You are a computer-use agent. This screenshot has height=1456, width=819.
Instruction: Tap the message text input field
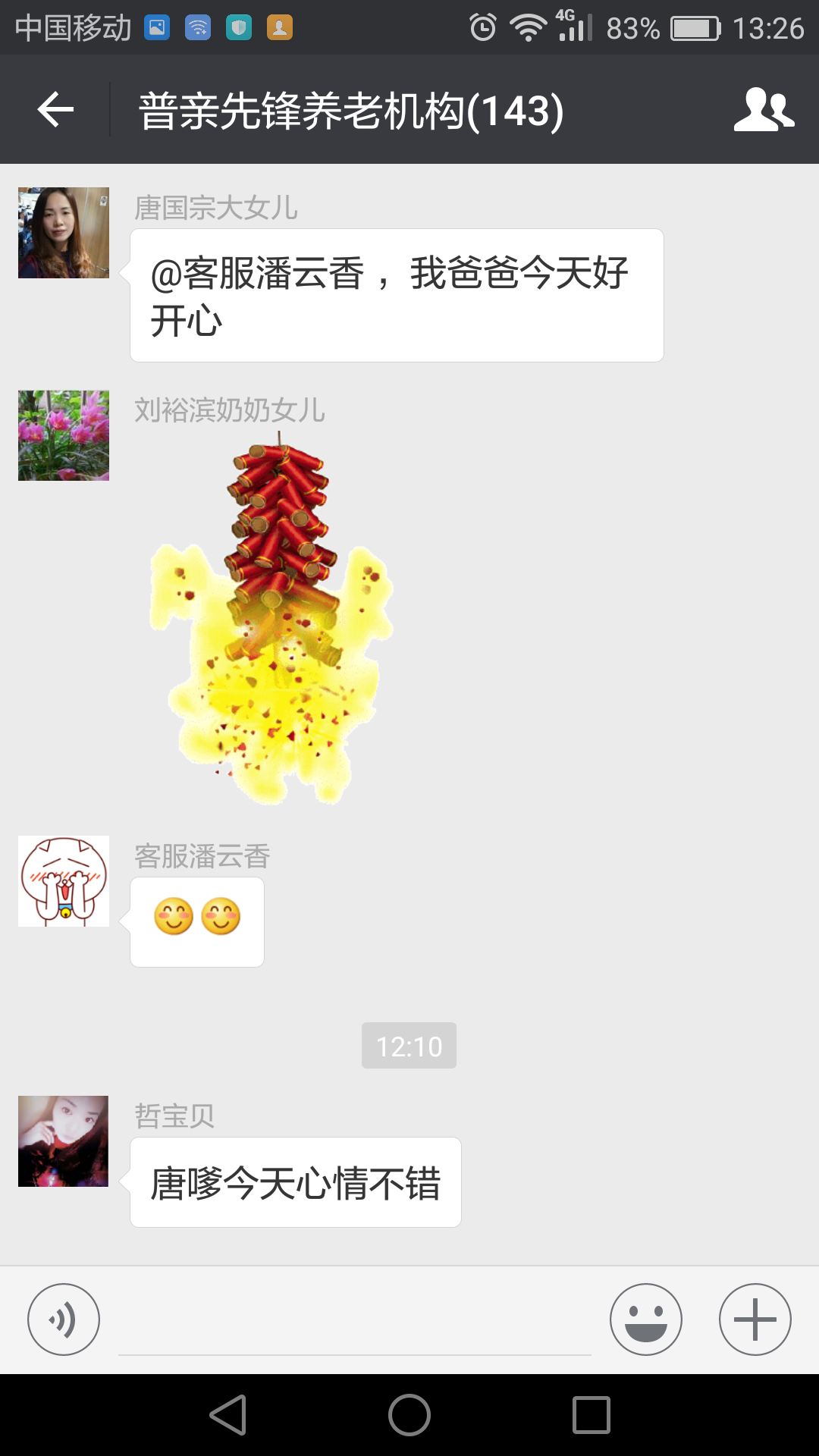click(354, 1321)
